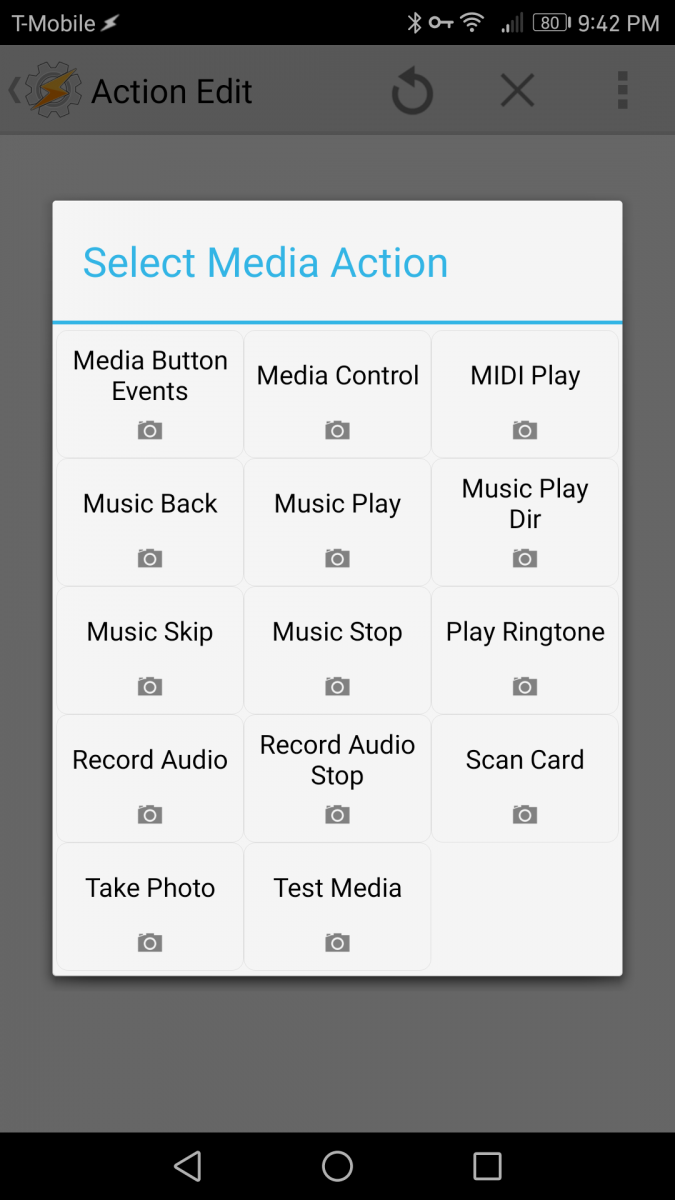This screenshot has width=675, height=1200.
Task: Open the Scan Card action
Action: (525, 778)
